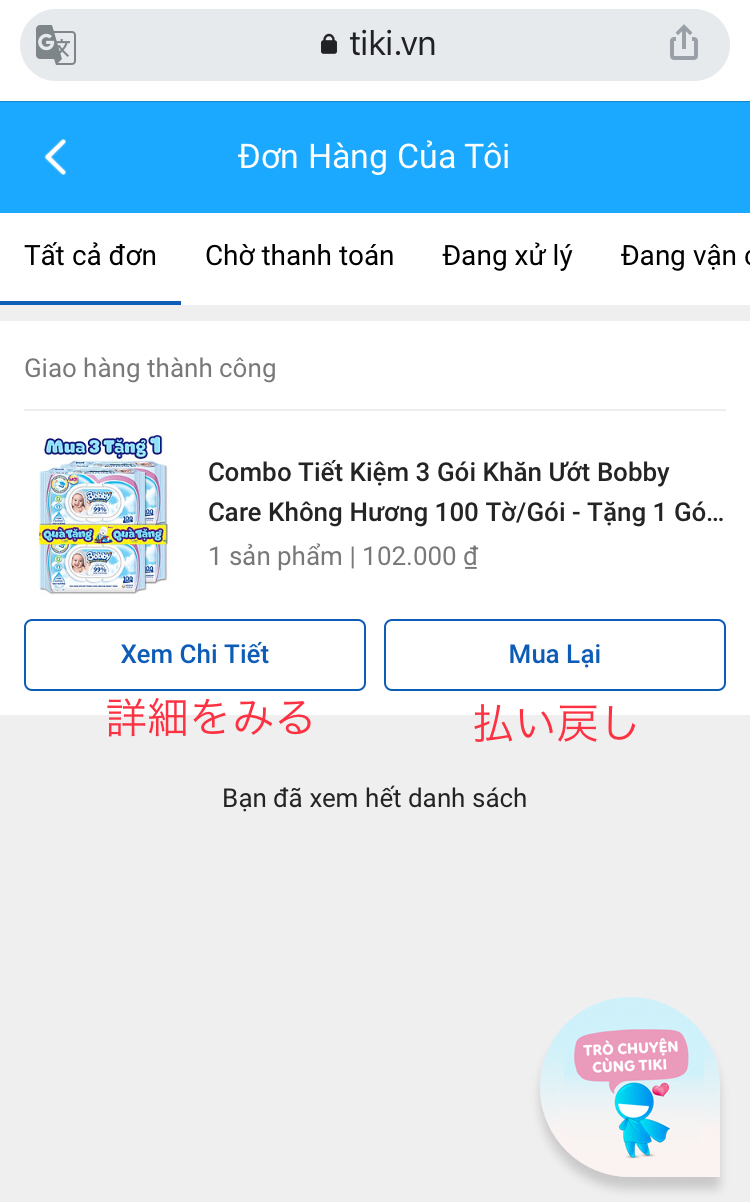Reorder with the Mua Lại button
This screenshot has height=1202, width=750.
coord(555,655)
